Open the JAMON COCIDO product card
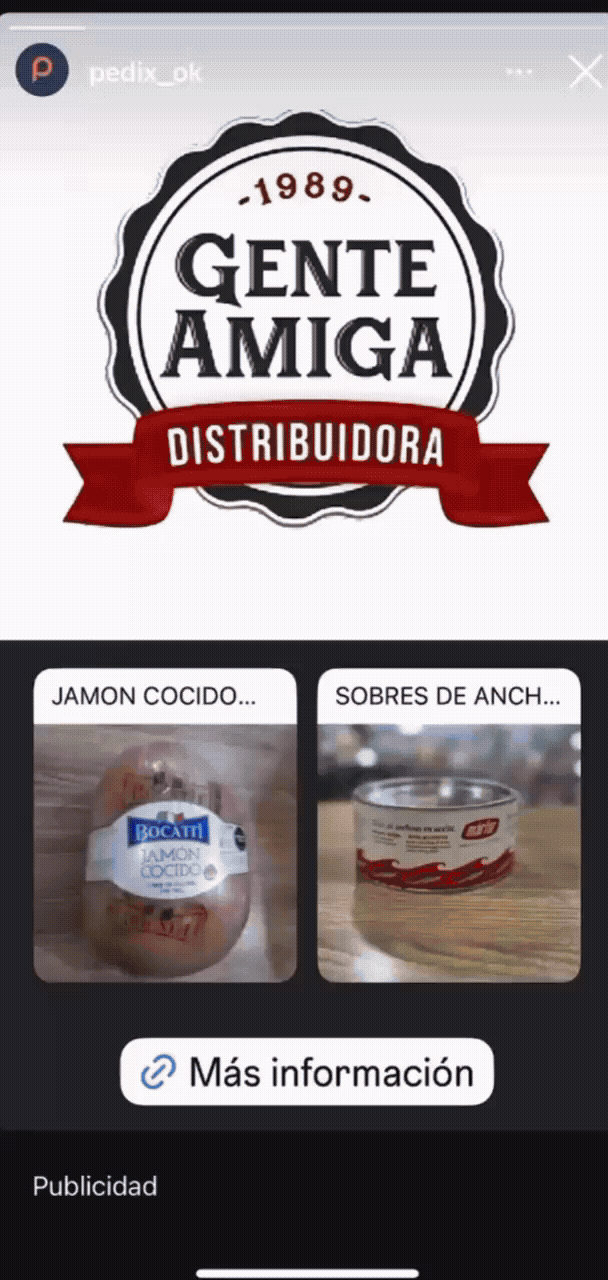 pos(165,825)
